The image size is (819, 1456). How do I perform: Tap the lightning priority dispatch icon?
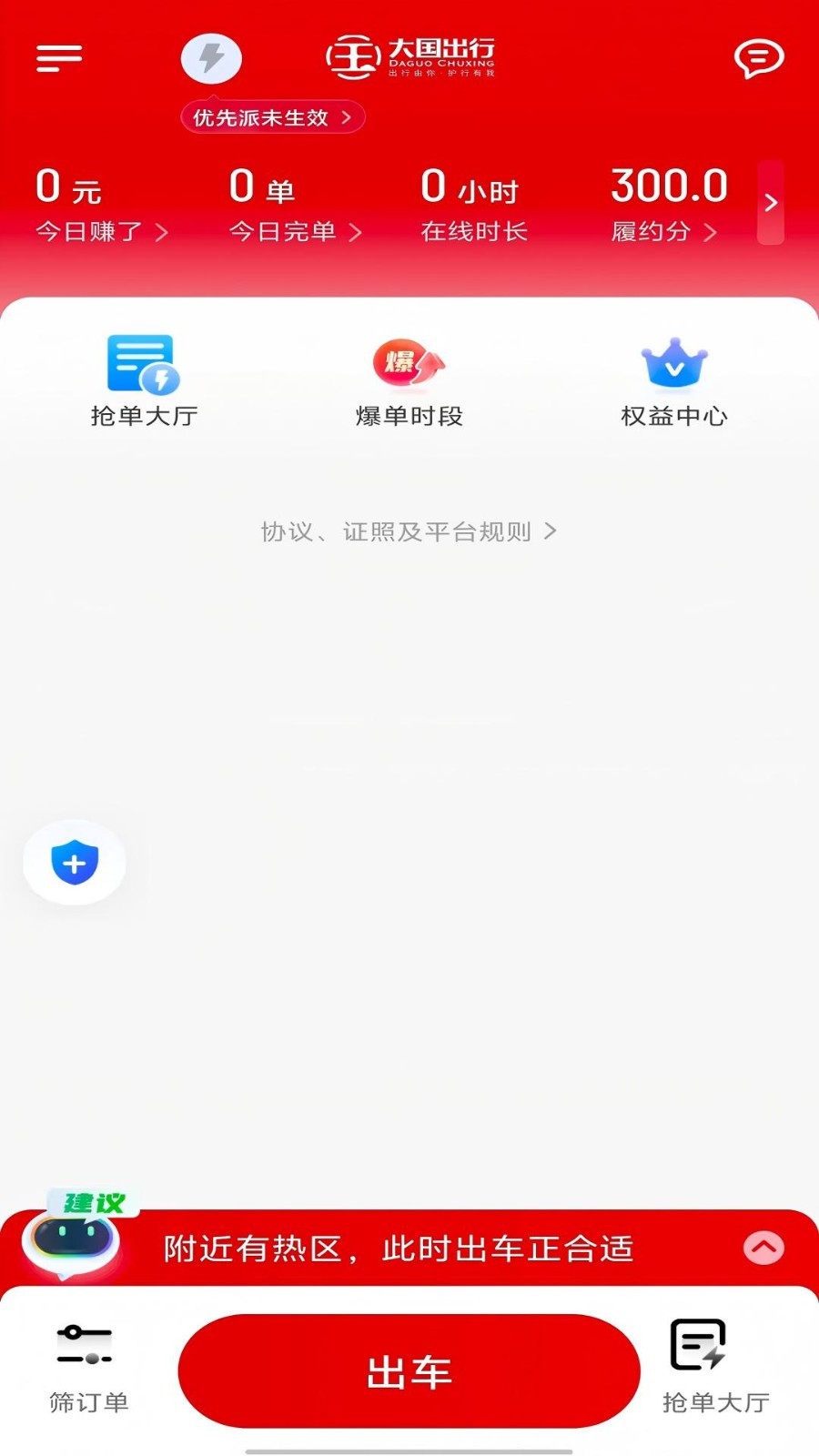click(211, 58)
